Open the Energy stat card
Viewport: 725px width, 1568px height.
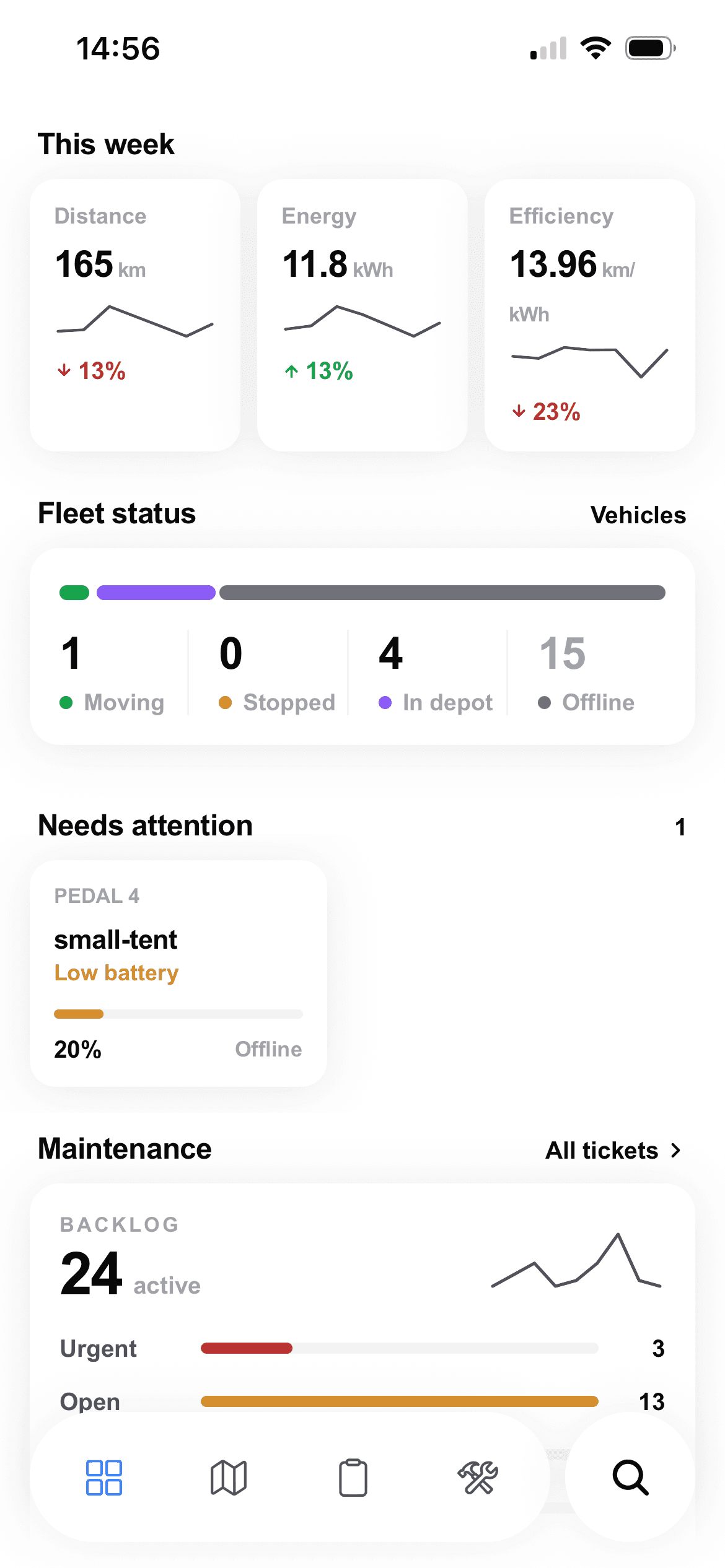tap(362, 315)
